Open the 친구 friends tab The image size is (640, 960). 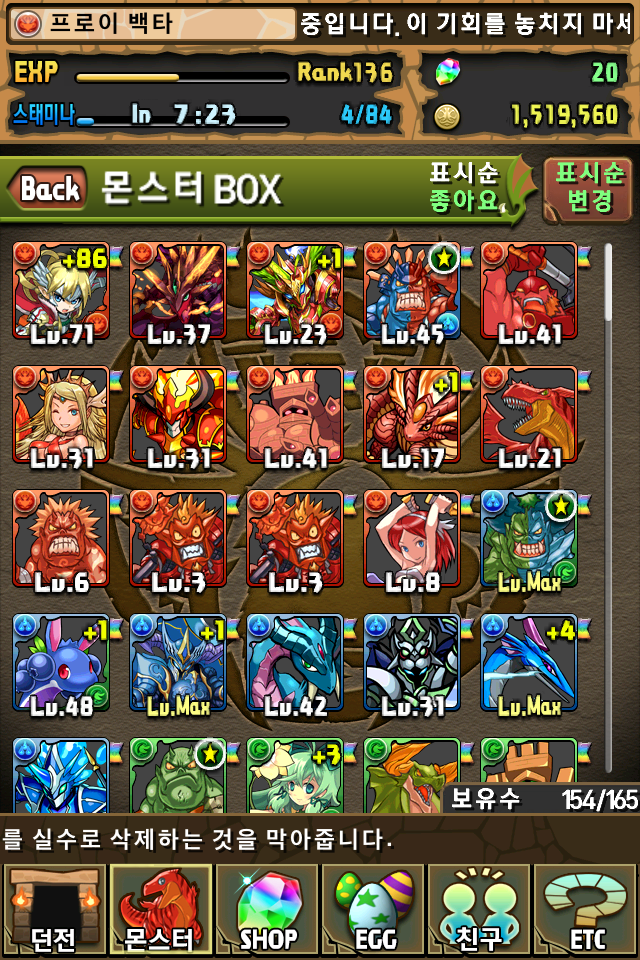coord(480,910)
